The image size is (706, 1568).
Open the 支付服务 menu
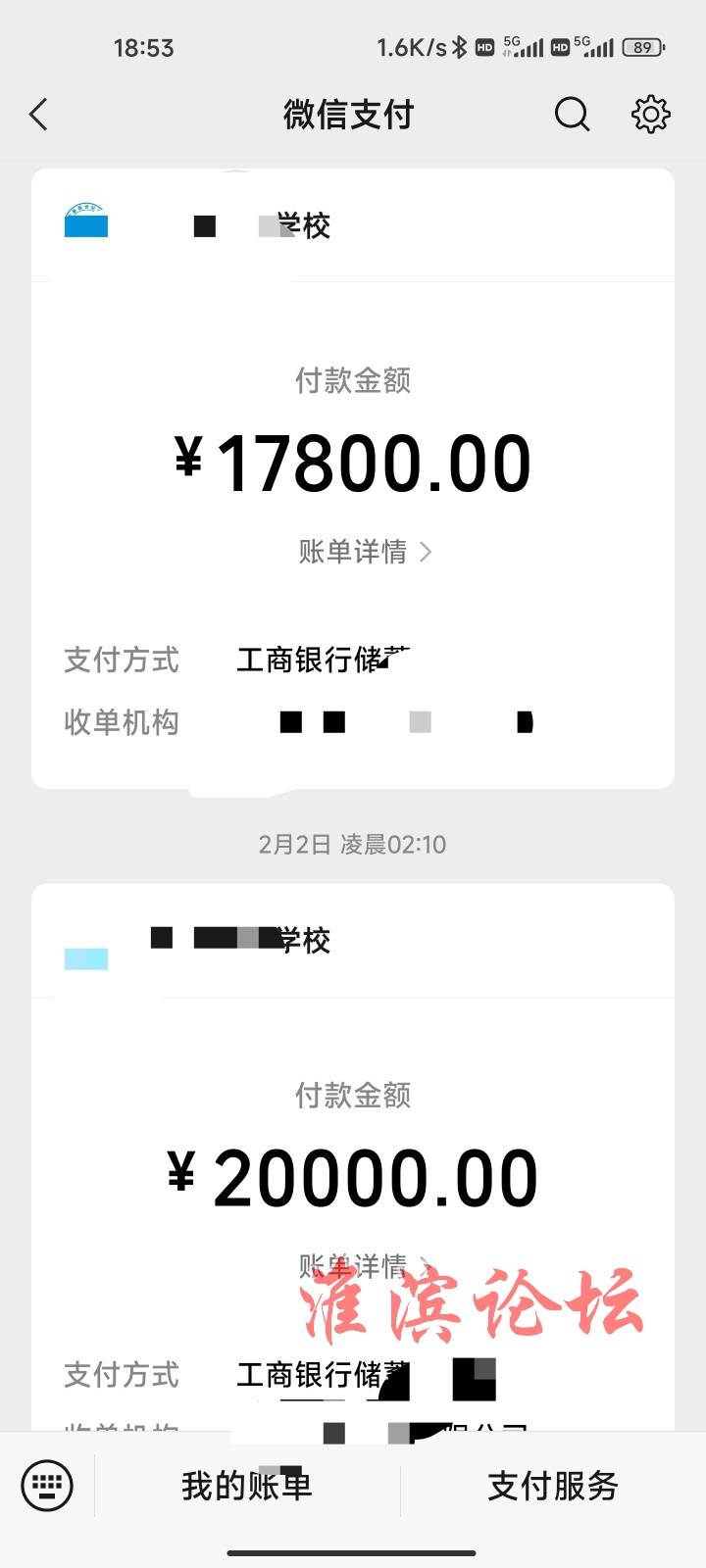click(x=553, y=1487)
